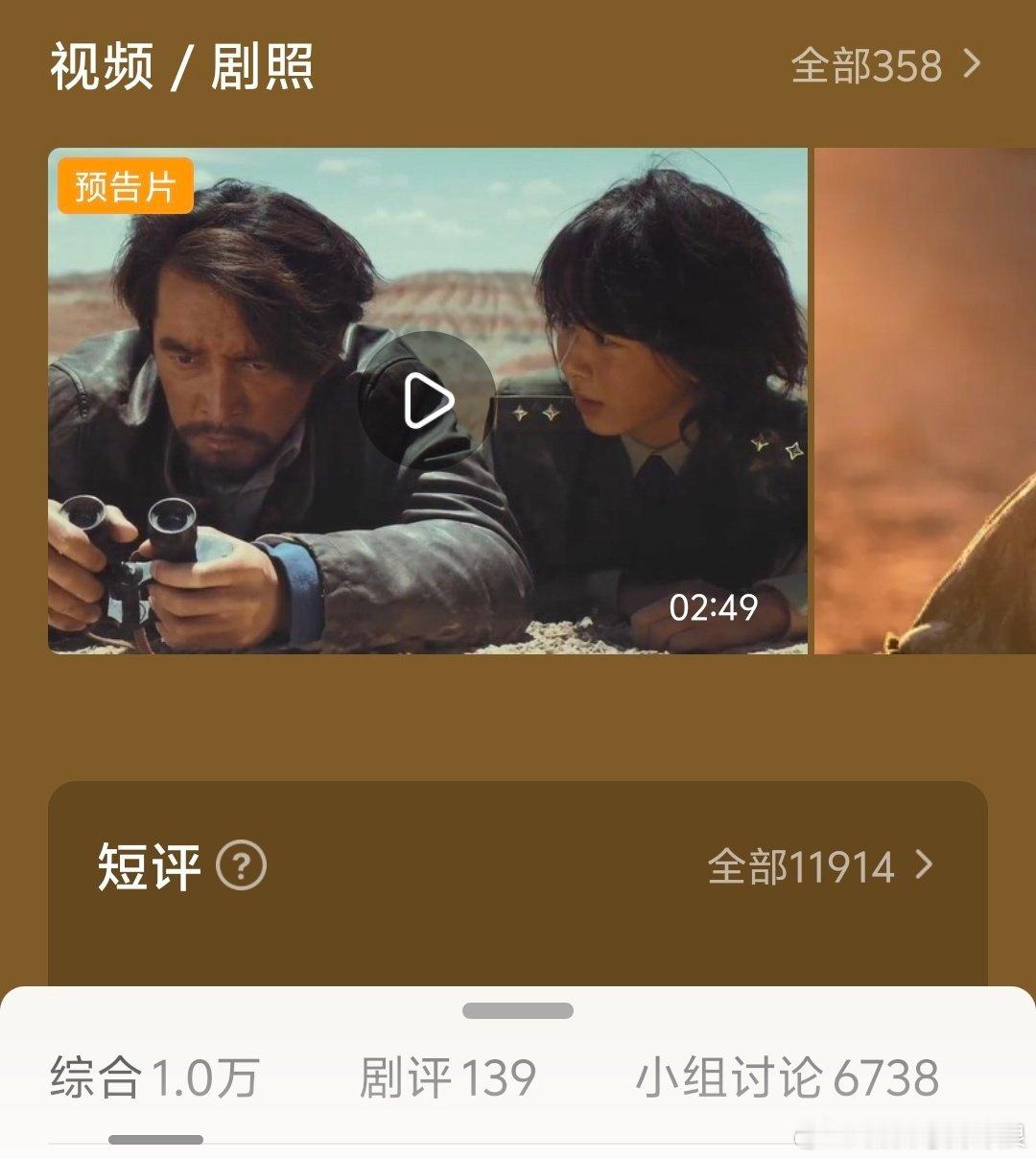Viewport: 1036px width, 1159px height.
Task: Tap the play triangle overlay on the video
Action: [x=429, y=398]
